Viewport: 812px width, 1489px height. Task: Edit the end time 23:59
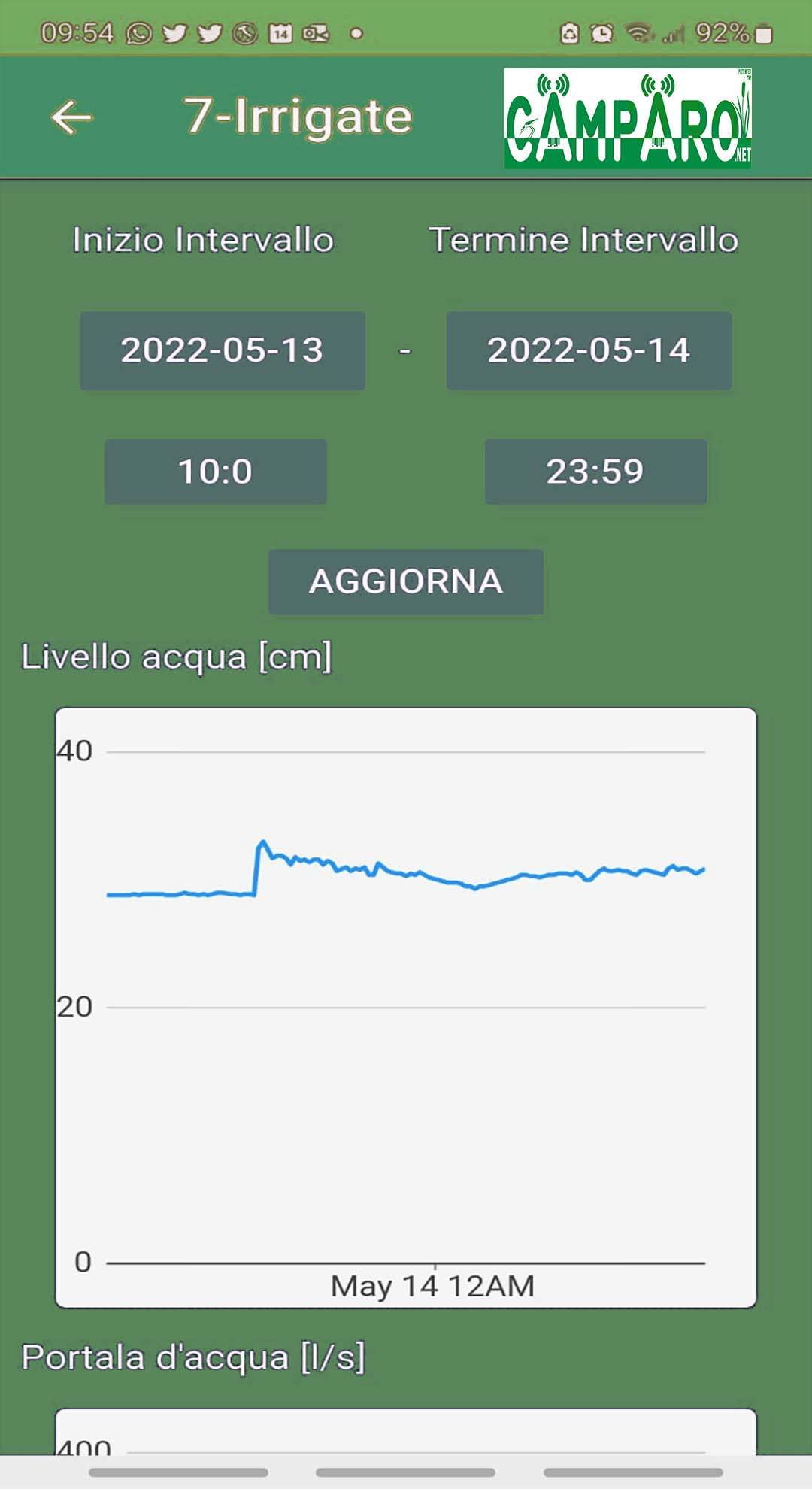[595, 472]
